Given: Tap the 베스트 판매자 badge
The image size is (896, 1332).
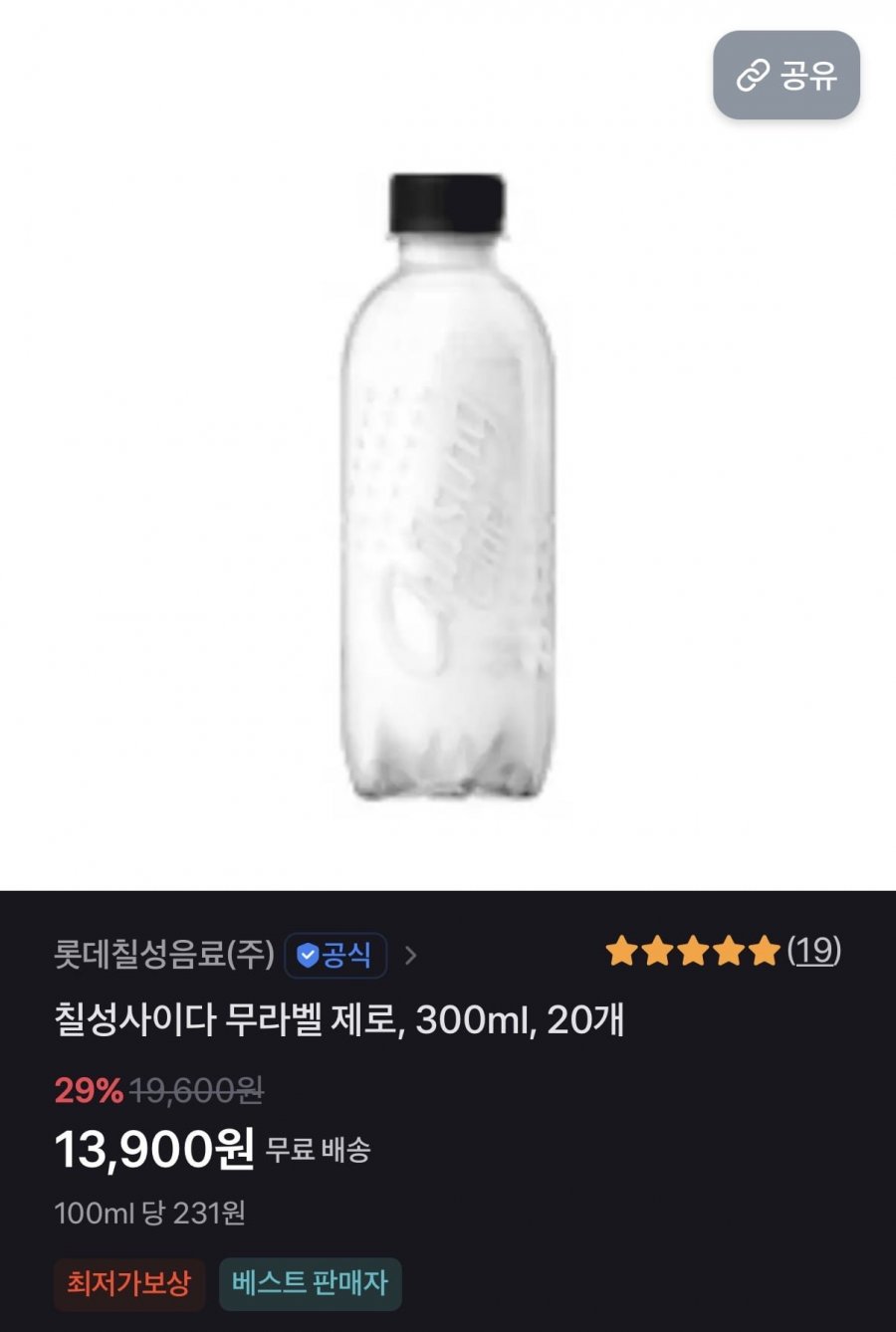Looking at the screenshot, I should coord(310,1282).
